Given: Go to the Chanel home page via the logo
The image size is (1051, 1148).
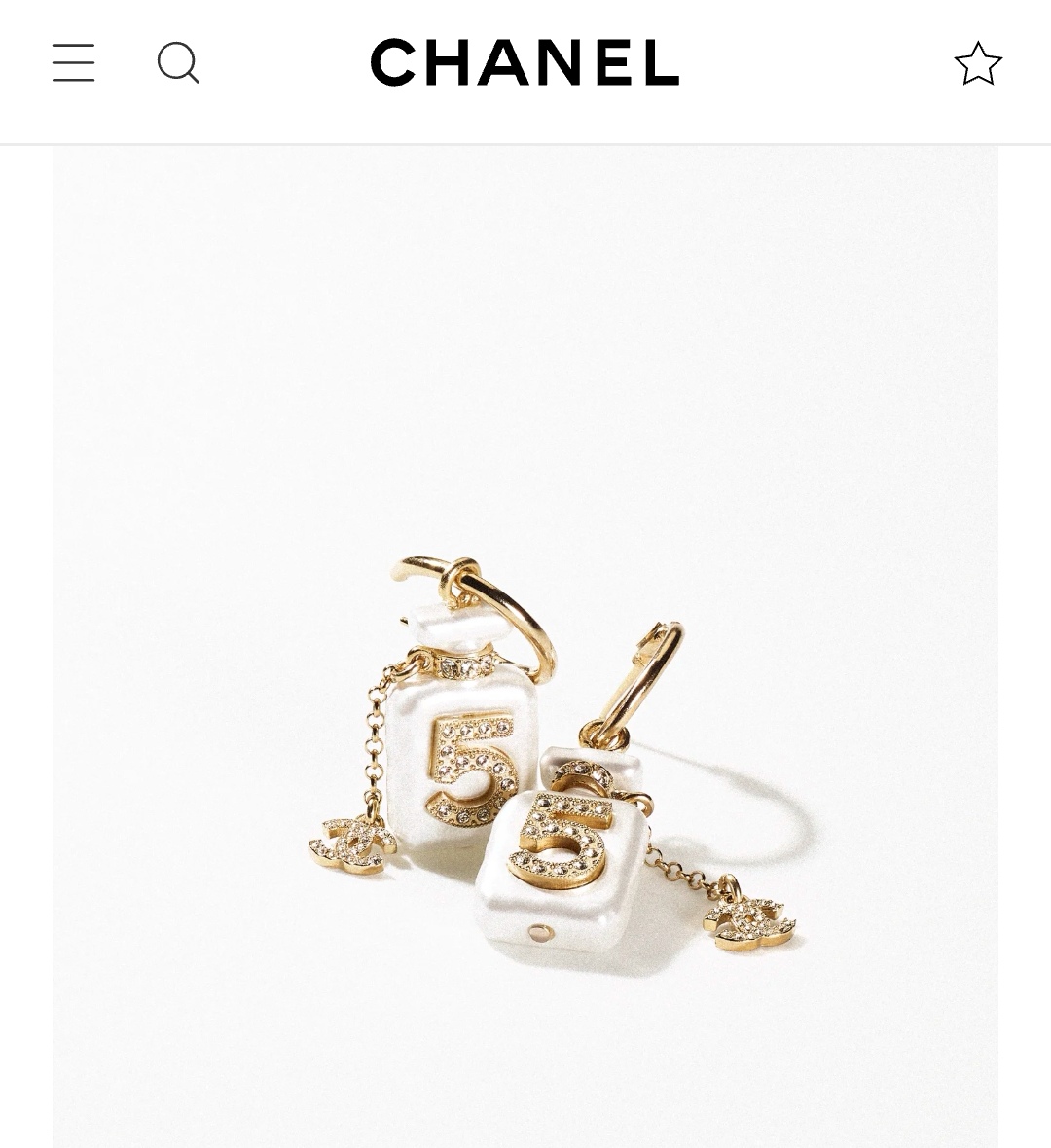Looking at the screenshot, I should [x=525, y=63].
